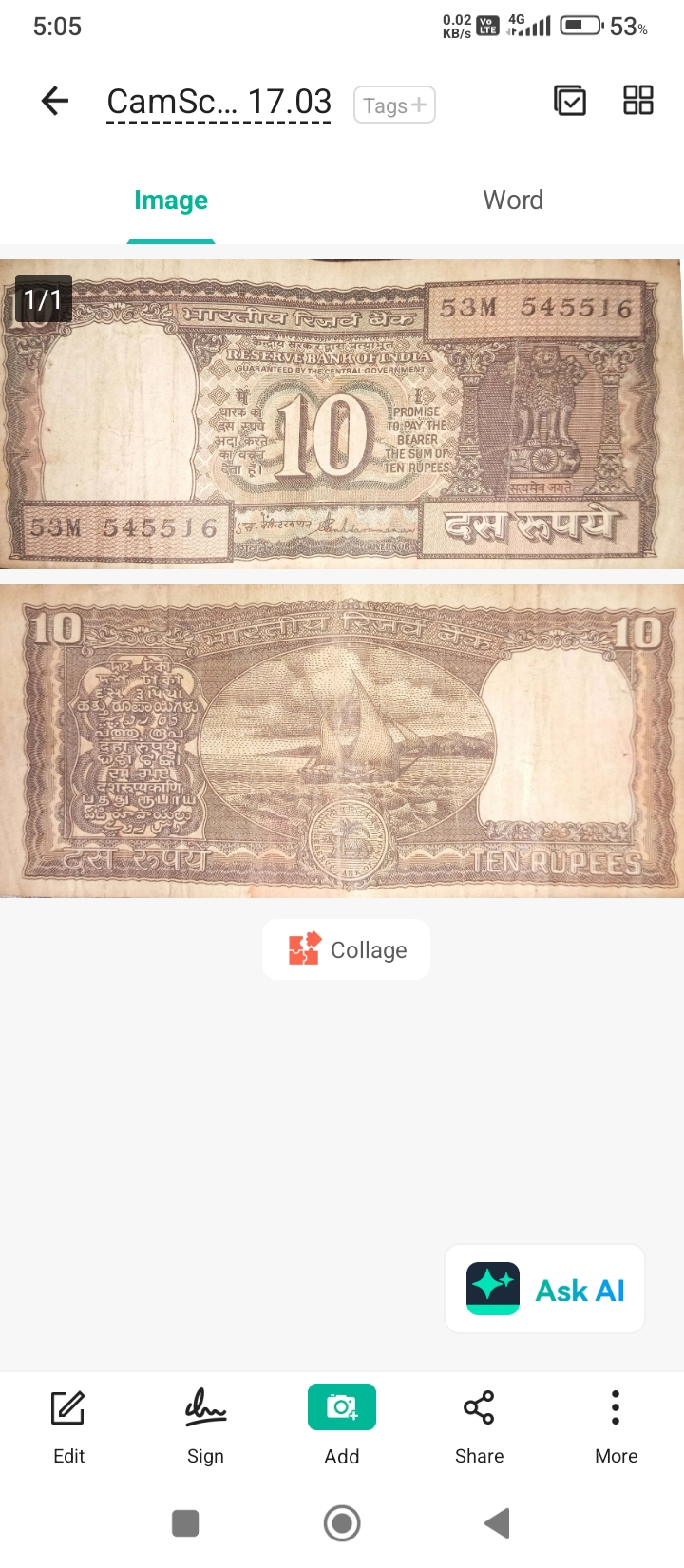Switch to the Image tab

[171, 201]
